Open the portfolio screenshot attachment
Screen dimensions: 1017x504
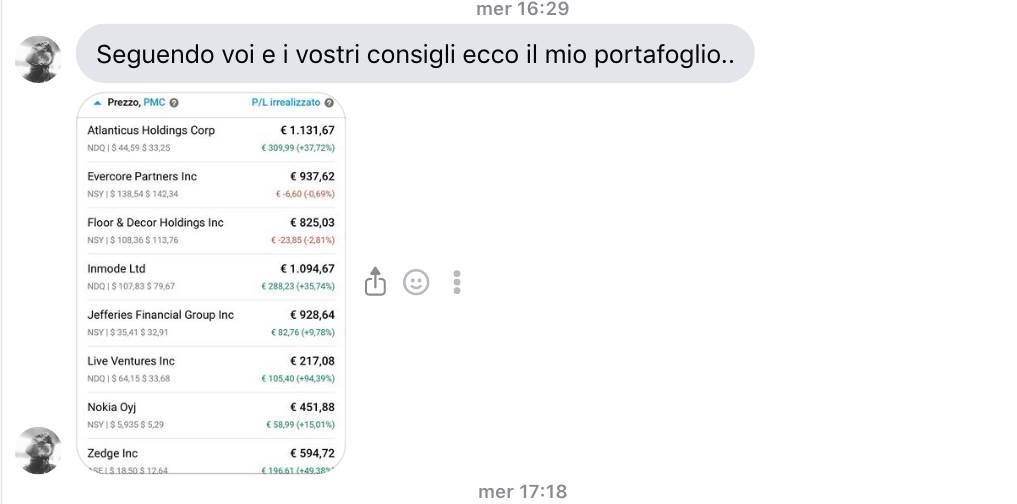211,282
